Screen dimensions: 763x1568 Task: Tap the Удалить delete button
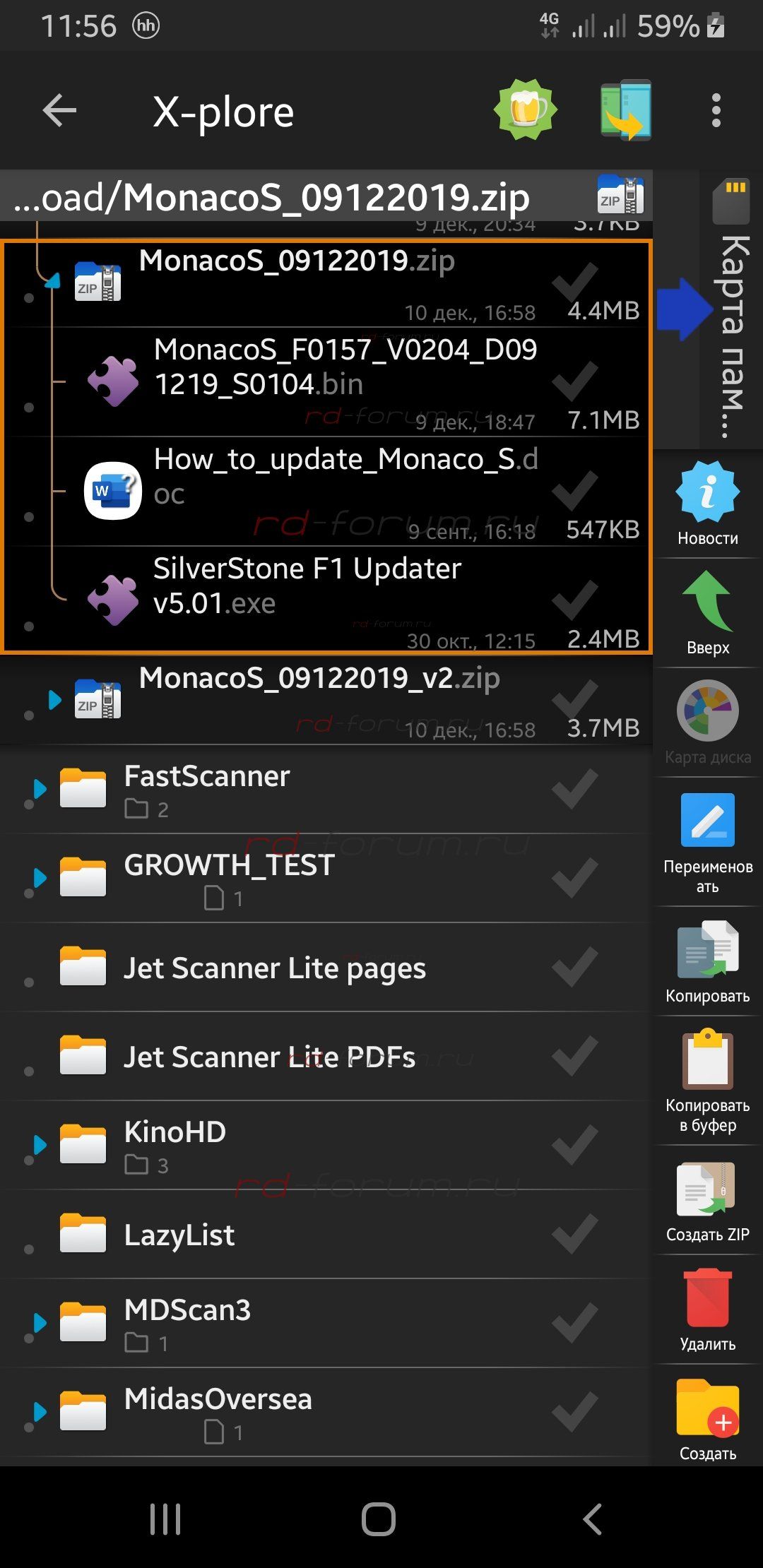click(x=707, y=1309)
